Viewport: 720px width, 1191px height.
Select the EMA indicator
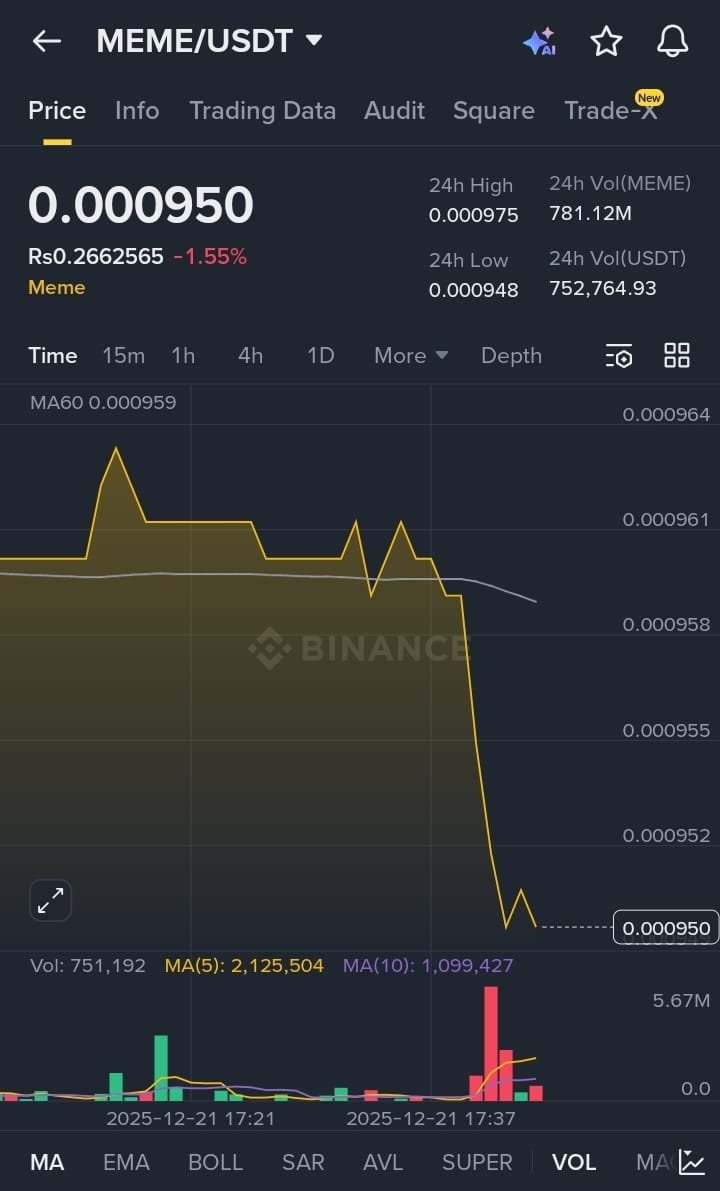coord(126,1162)
